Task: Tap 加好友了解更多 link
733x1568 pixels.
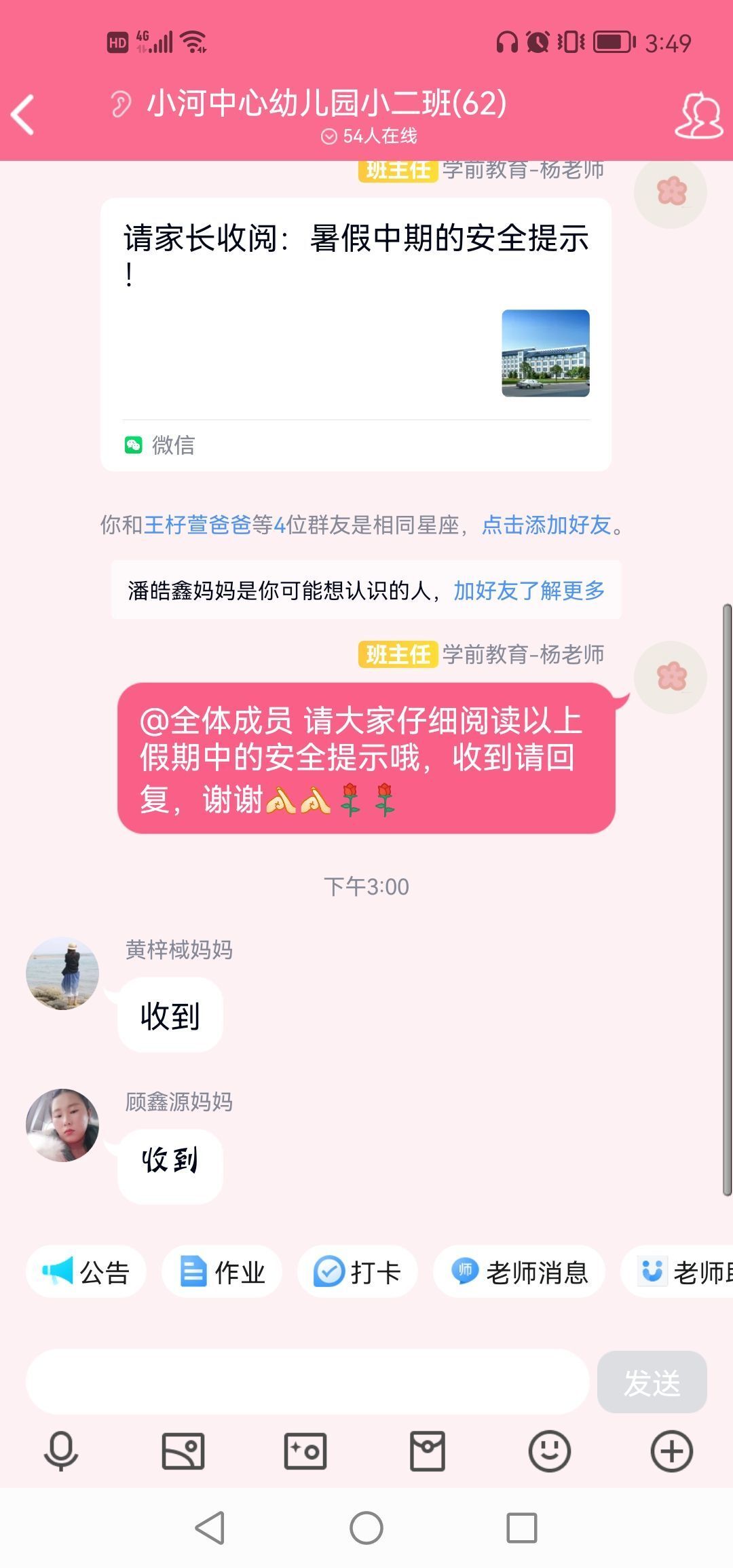Action: click(x=529, y=591)
